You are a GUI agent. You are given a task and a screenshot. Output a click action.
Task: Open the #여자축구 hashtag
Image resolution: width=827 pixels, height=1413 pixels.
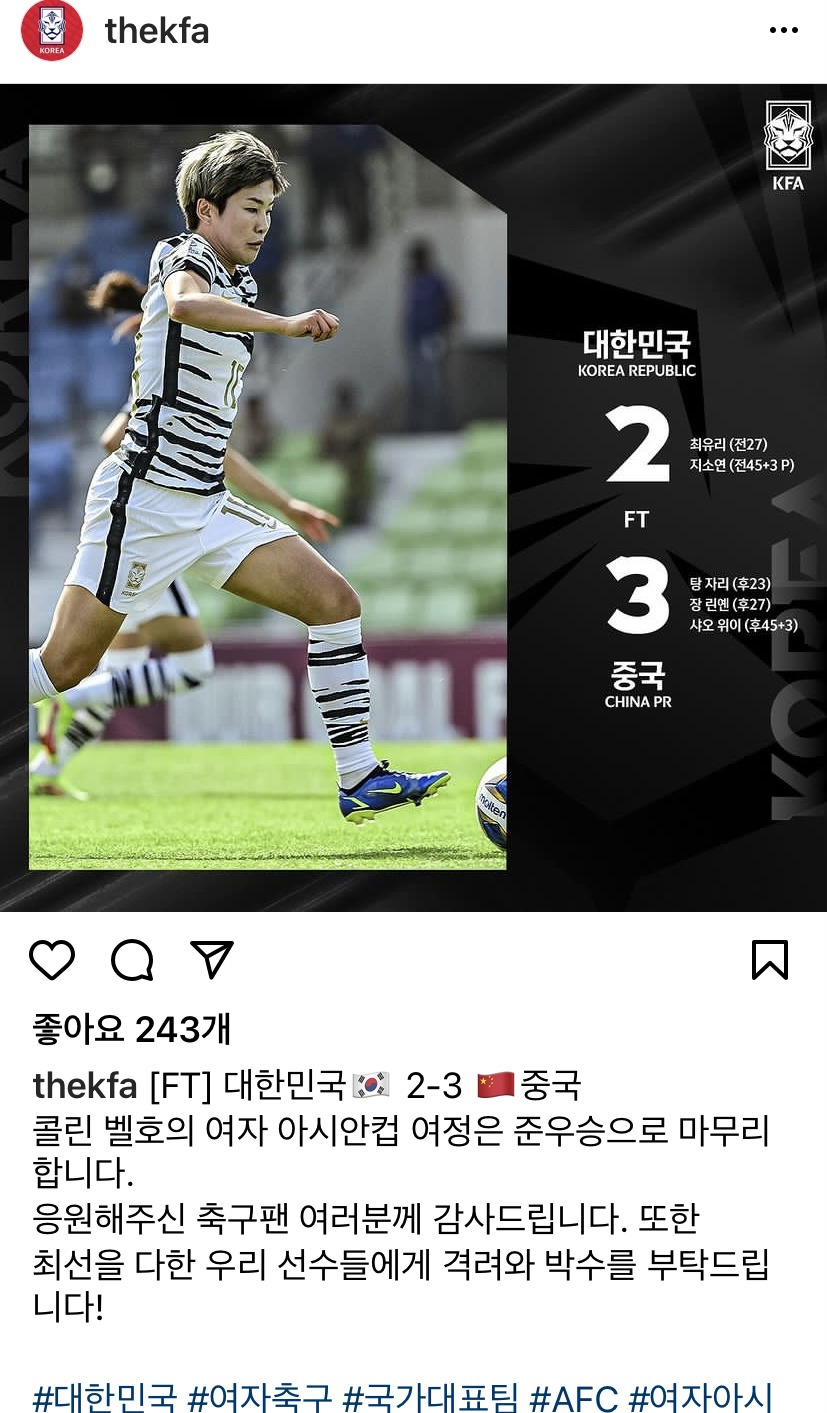[x=260, y=1396]
